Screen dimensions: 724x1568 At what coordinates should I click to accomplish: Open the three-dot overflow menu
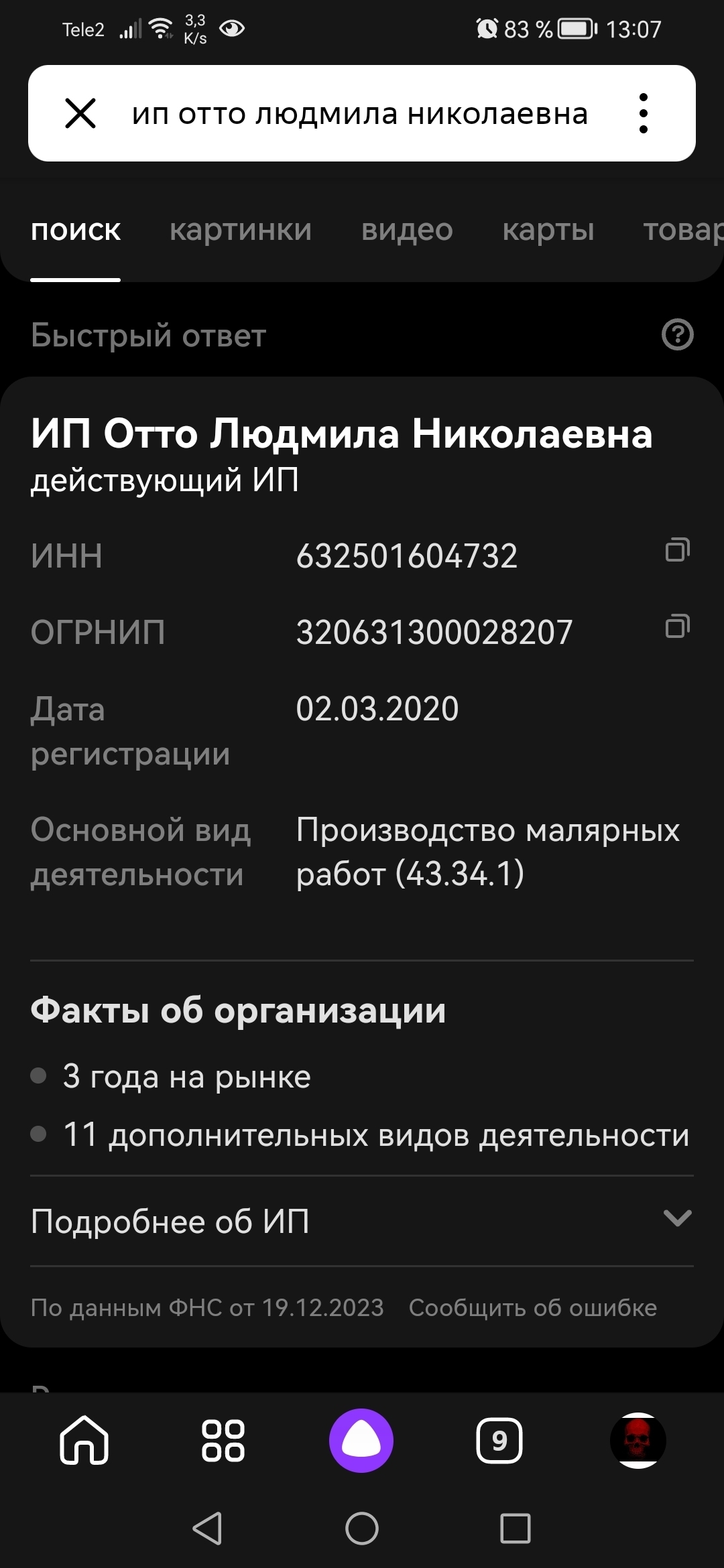(x=644, y=113)
